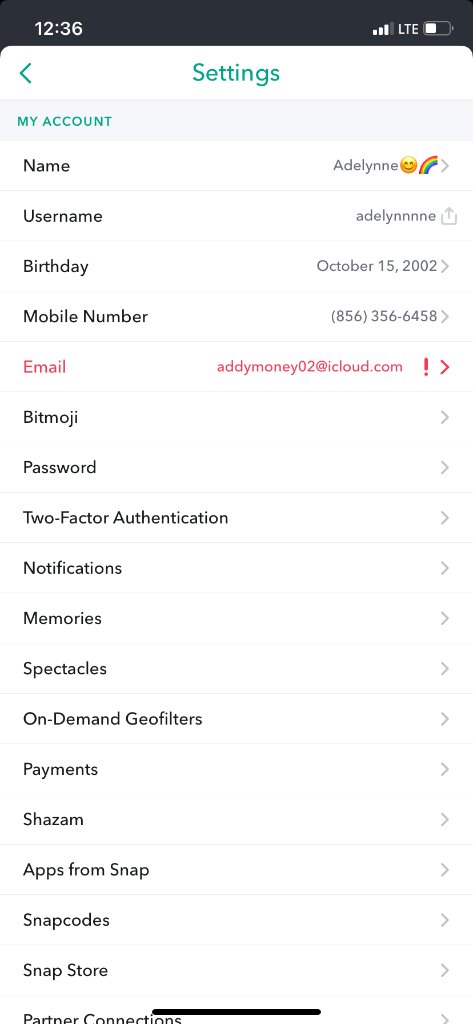Open the Mobile Number row
This screenshot has height=1024, width=473.
tap(236, 317)
